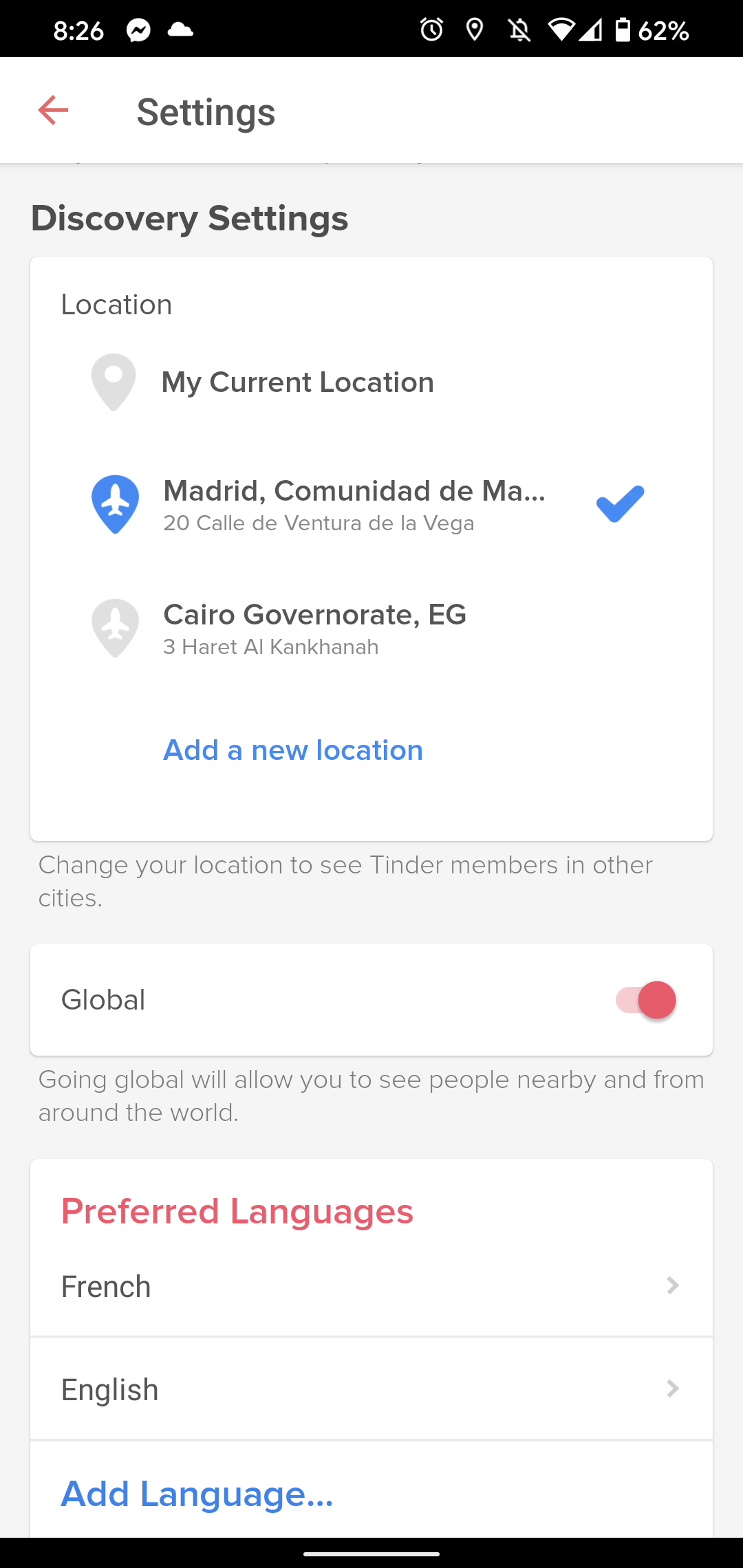
Task: Open details for Madrid, Comunidad de Madrid
Action: click(x=354, y=491)
